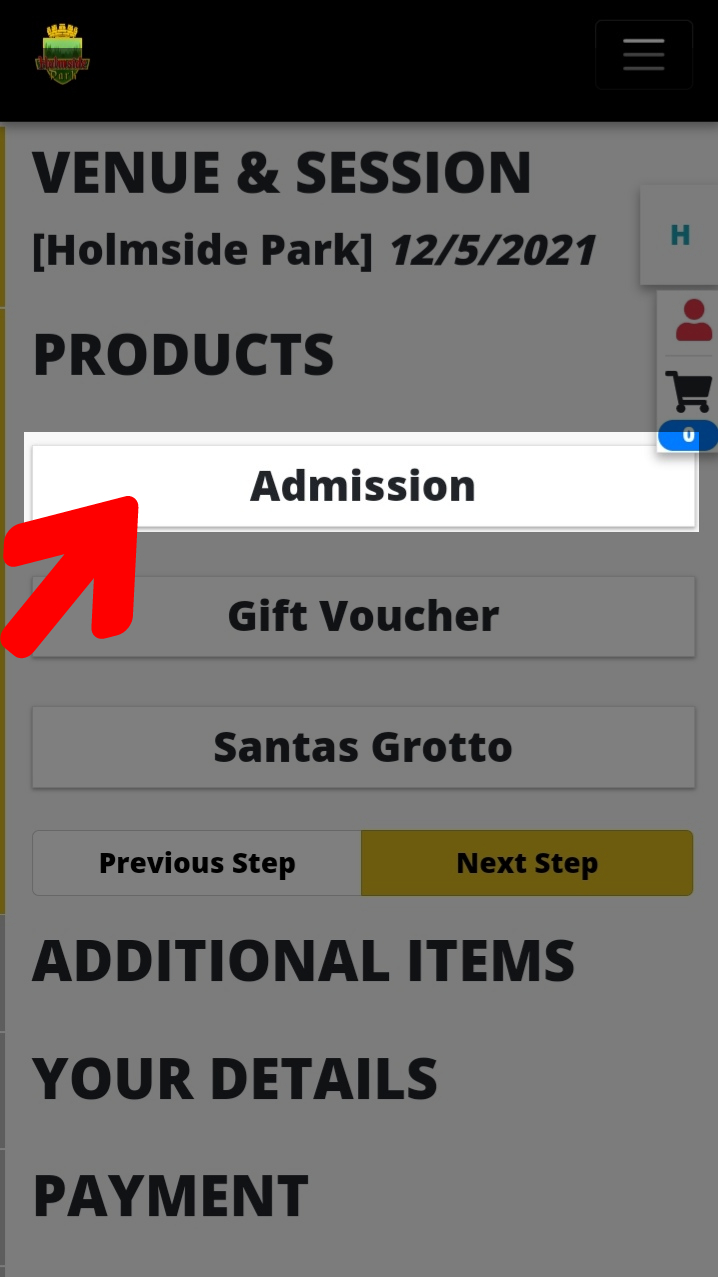Image resolution: width=718 pixels, height=1277 pixels.
Task: Open the hamburger navigation menu
Action: [643, 55]
